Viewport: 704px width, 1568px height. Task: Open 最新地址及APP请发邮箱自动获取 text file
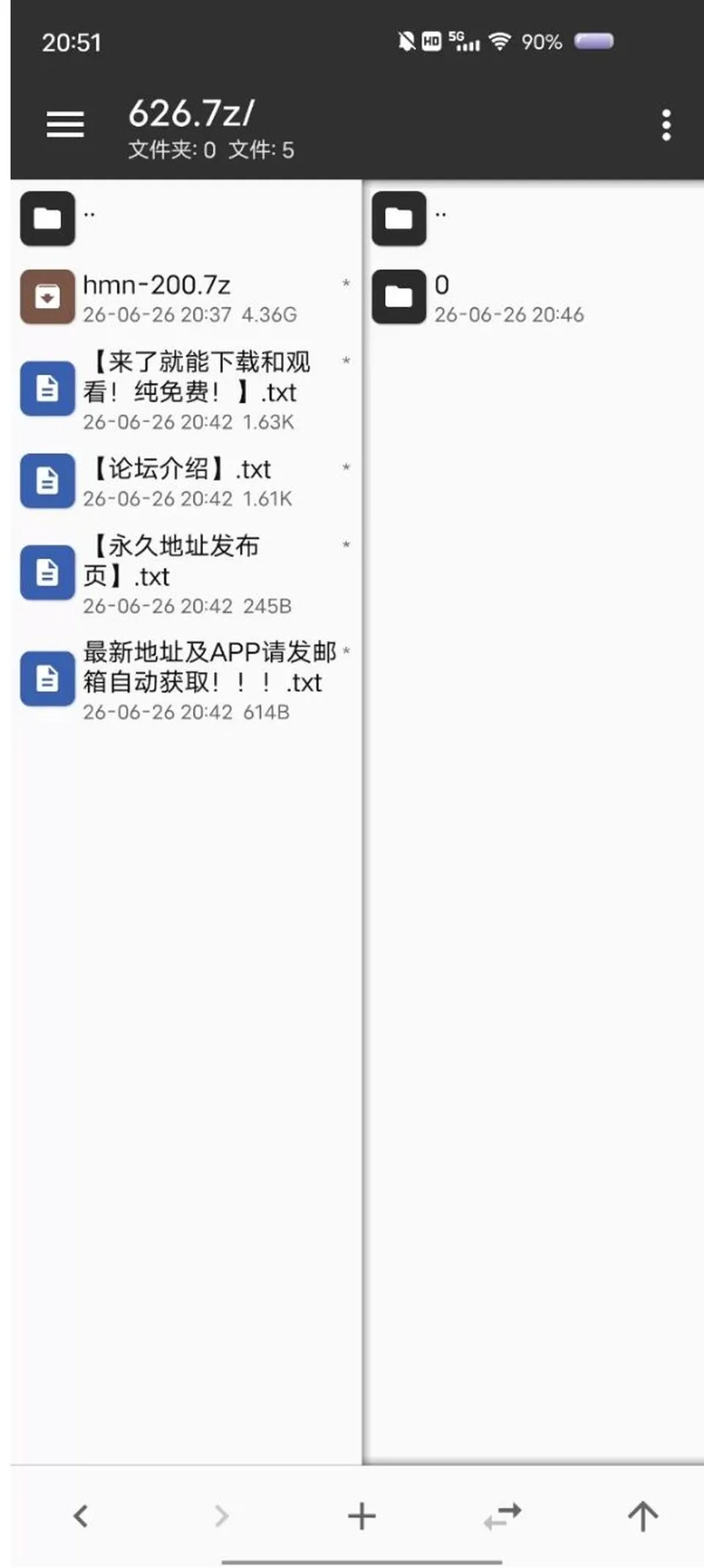point(186,679)
